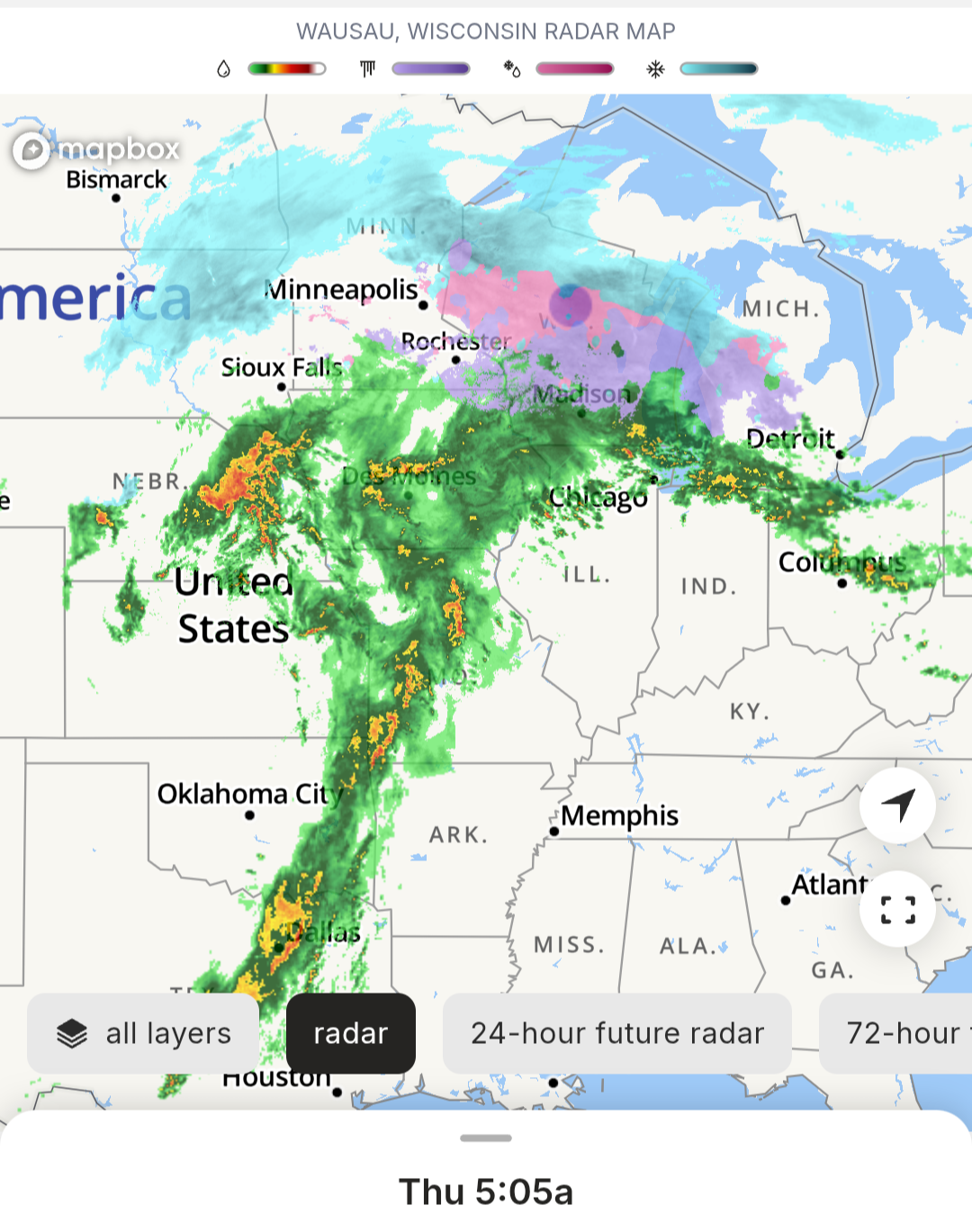
Task: Switch to 24-hour future radar
Action: point(616,1033)
